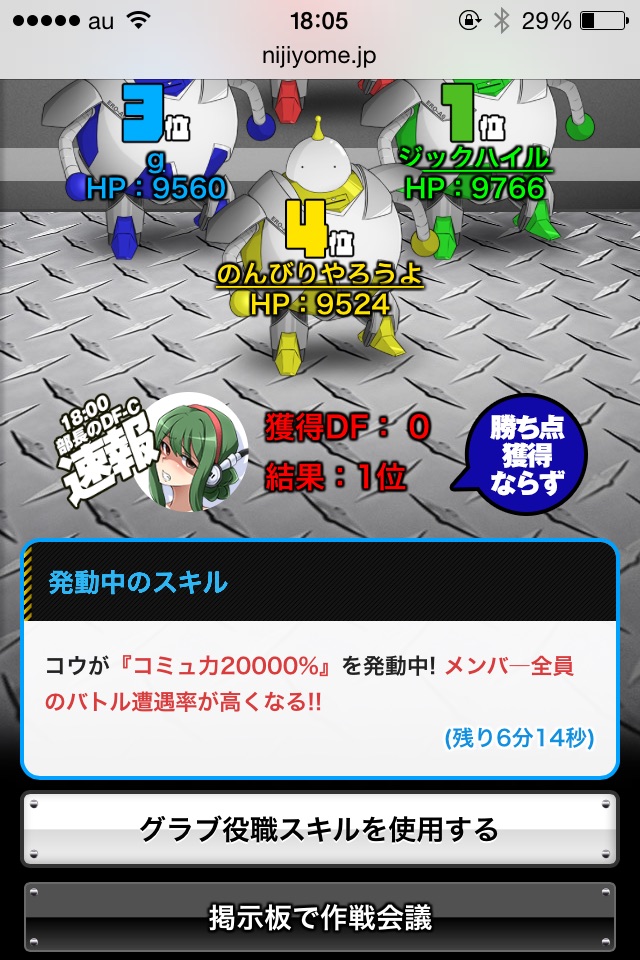Image resolution: width=640 pixels, height=960 pixels.
Task: Tap グラブ役職スキルを使用する button
Action: 320,829
